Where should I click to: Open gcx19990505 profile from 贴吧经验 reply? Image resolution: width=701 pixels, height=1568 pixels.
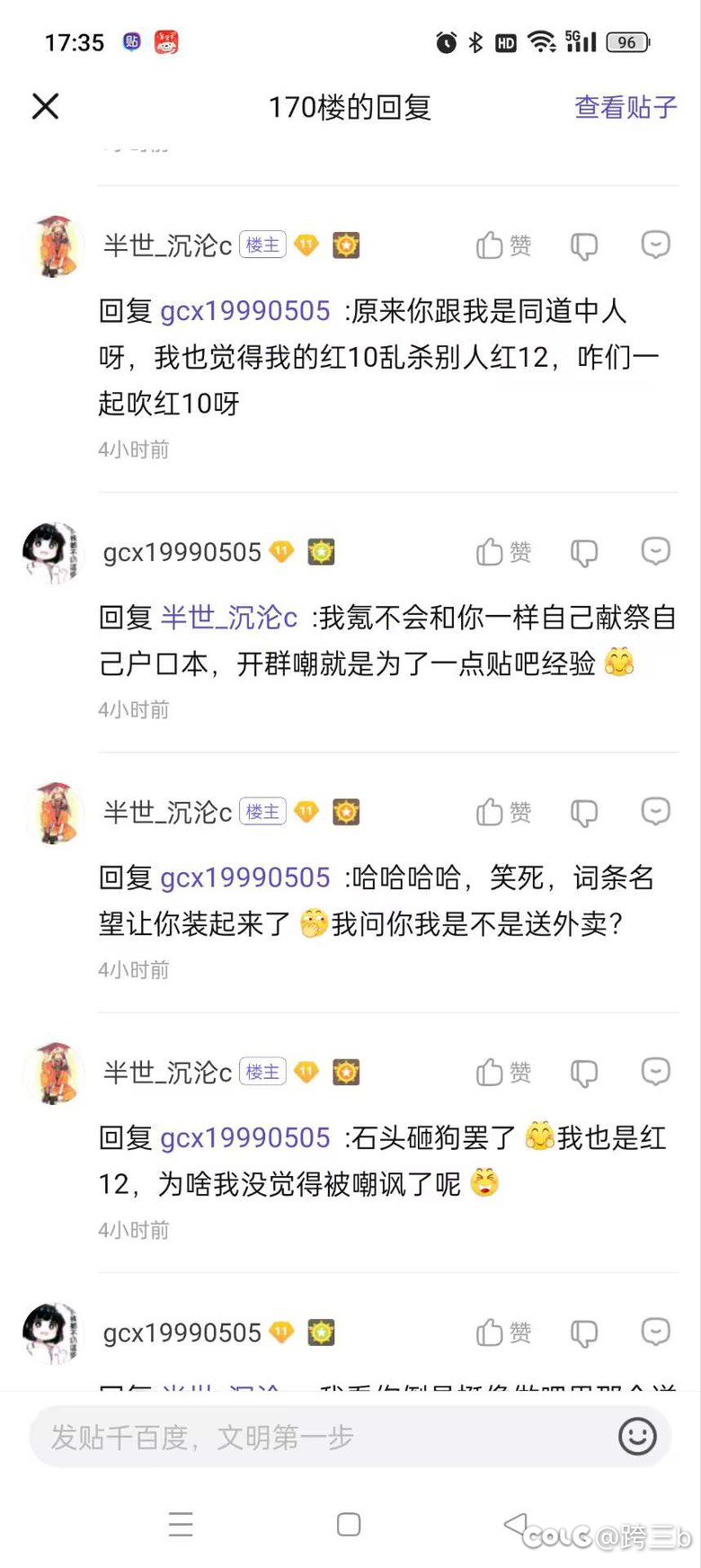coord(182,552)
